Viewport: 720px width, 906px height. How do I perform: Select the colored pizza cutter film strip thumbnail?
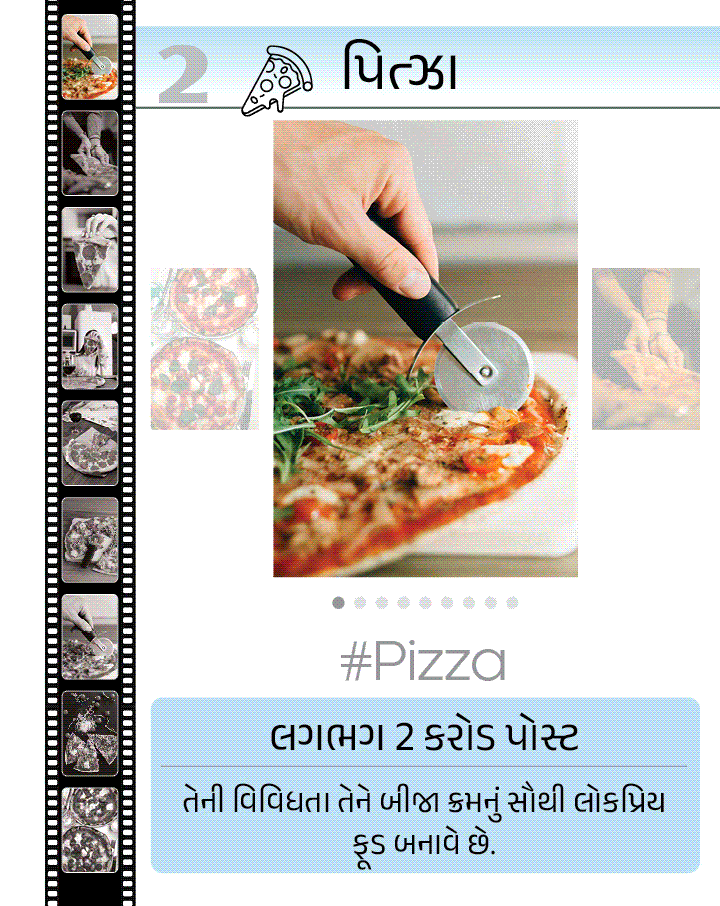coord(90,57)
